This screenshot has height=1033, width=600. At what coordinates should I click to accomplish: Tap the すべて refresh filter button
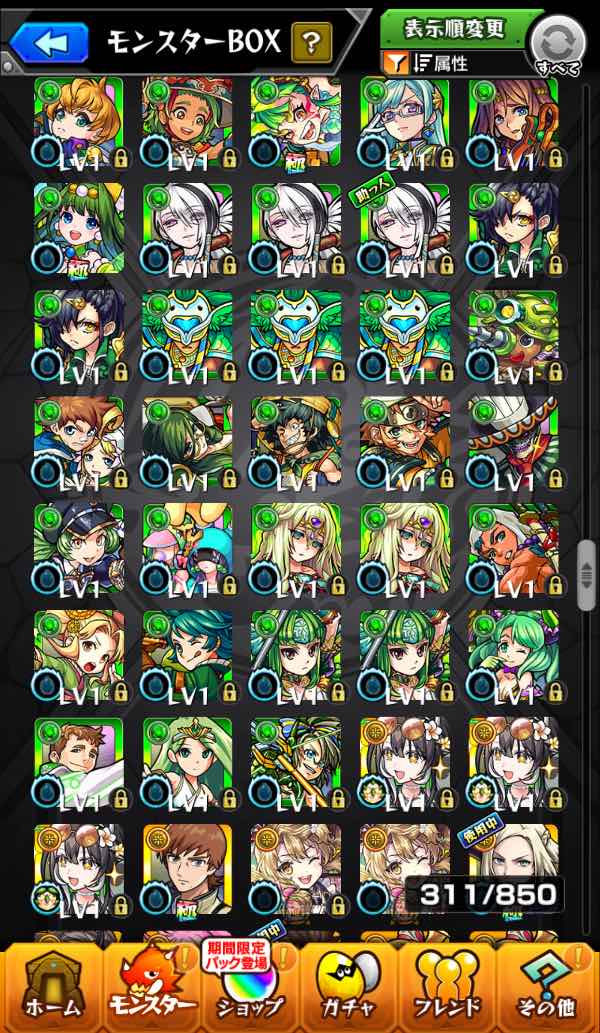pos(556,46)
